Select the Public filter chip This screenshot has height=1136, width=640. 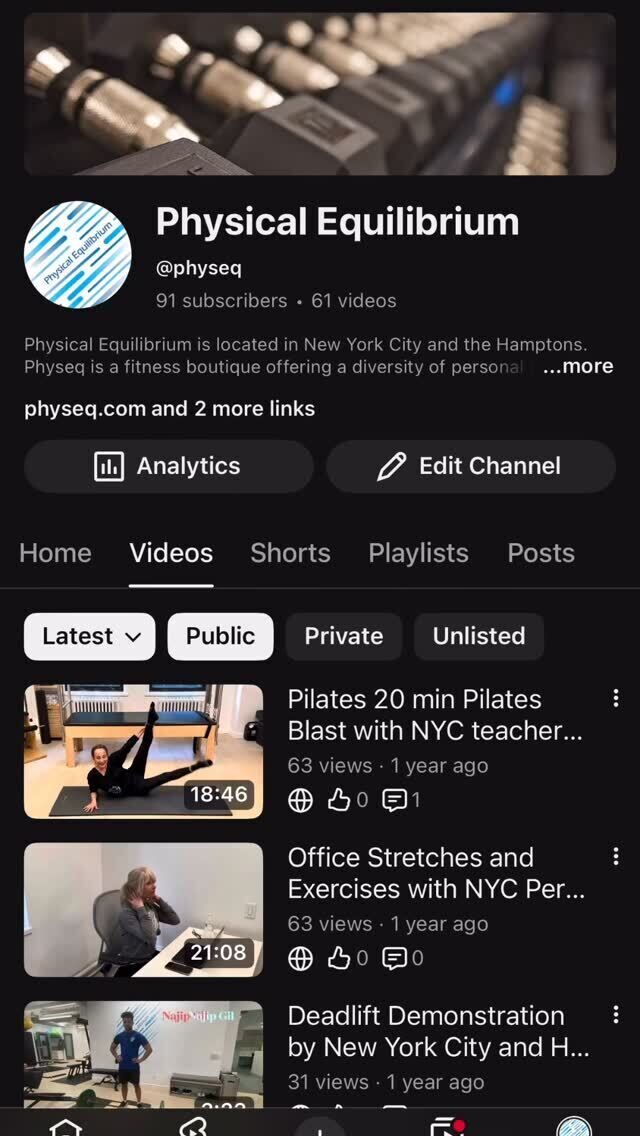(x=220, y=636)
